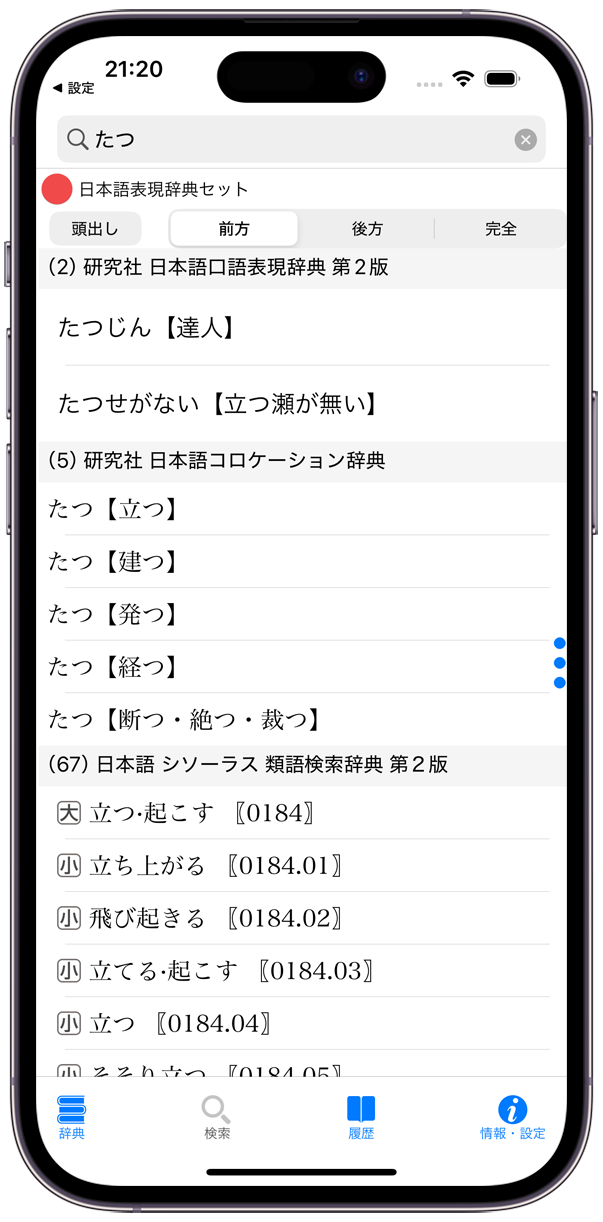Return to 設定 via the status bar back link
603x1222 pixels.
click(74, 88)
